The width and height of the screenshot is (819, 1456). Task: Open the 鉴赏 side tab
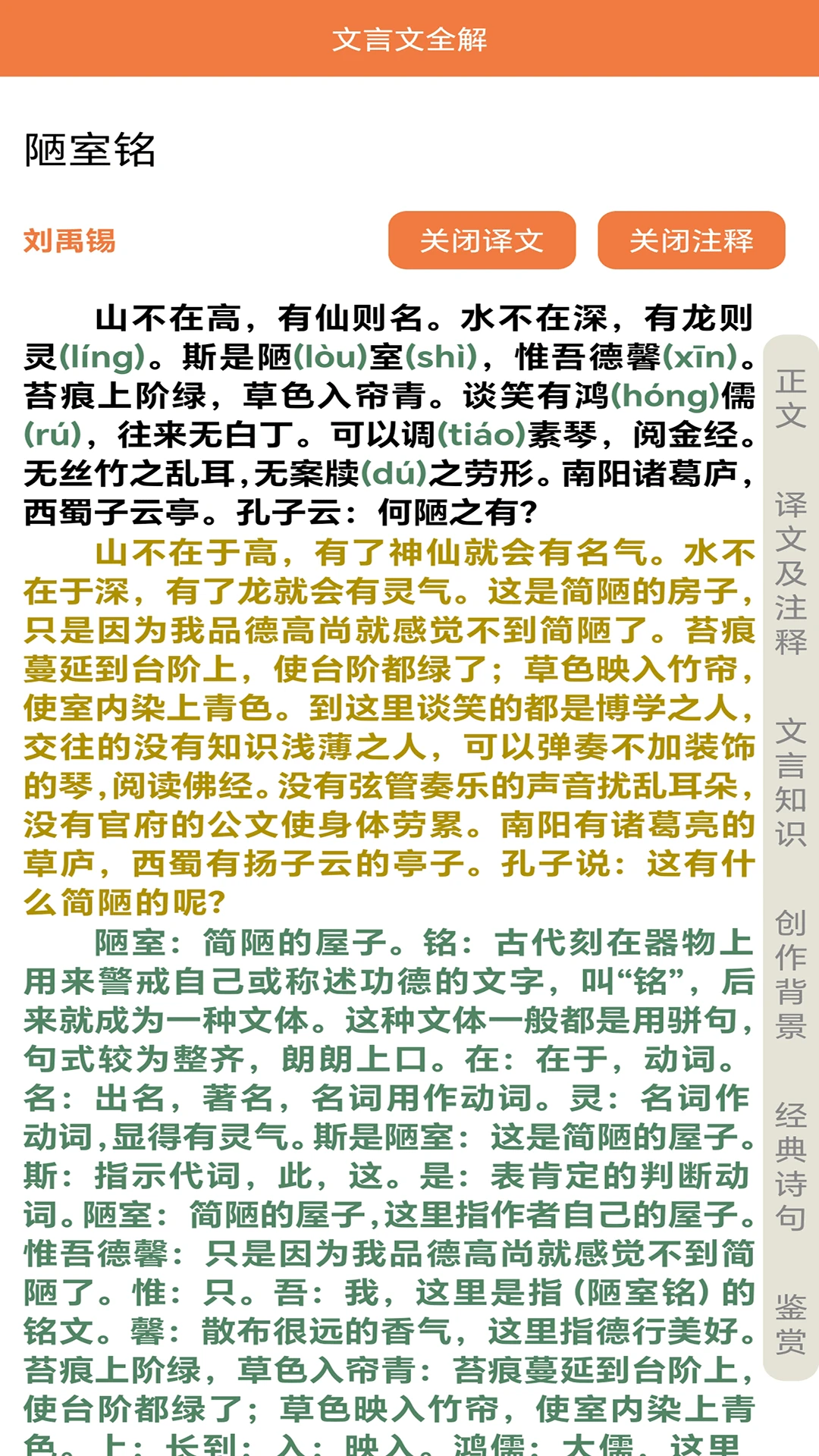pos(790,1324)
